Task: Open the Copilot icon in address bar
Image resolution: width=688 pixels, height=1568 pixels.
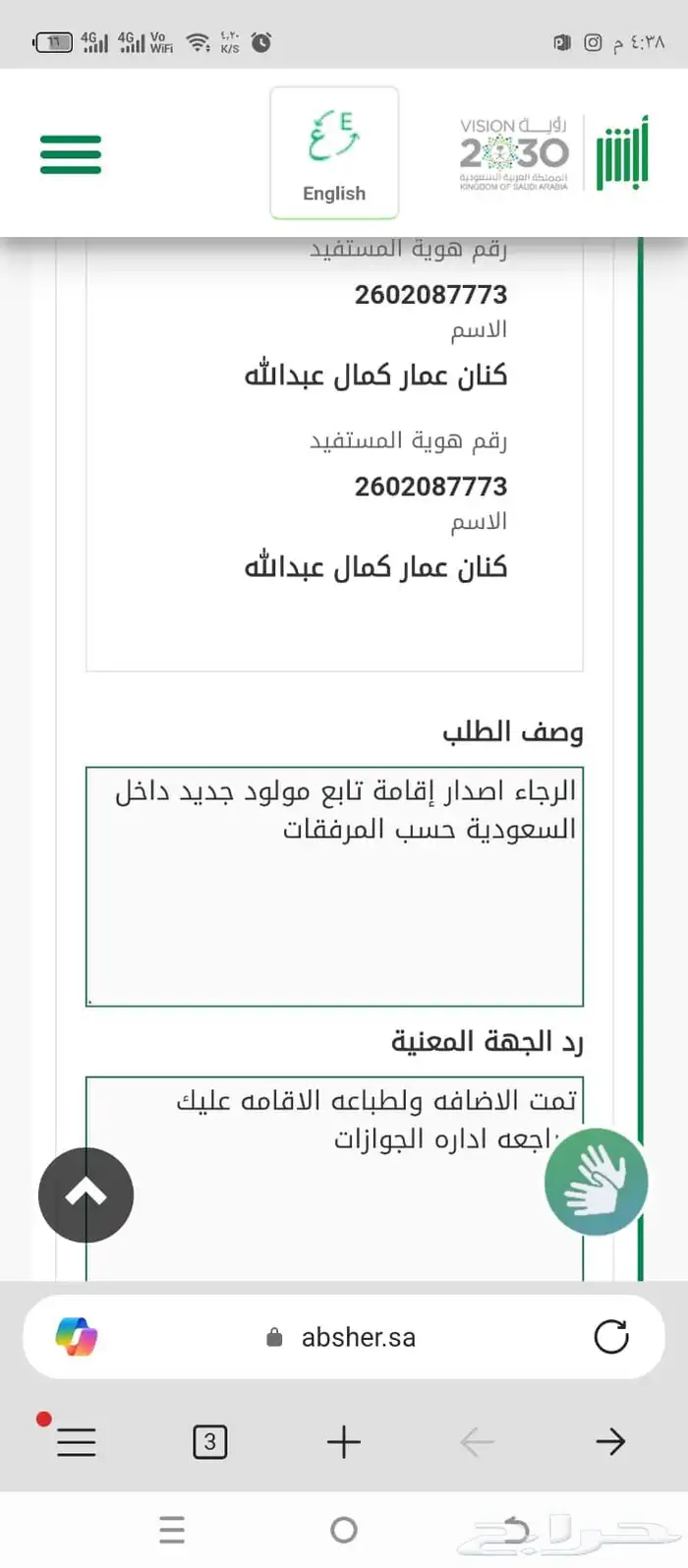Action: click(77, 1337)
